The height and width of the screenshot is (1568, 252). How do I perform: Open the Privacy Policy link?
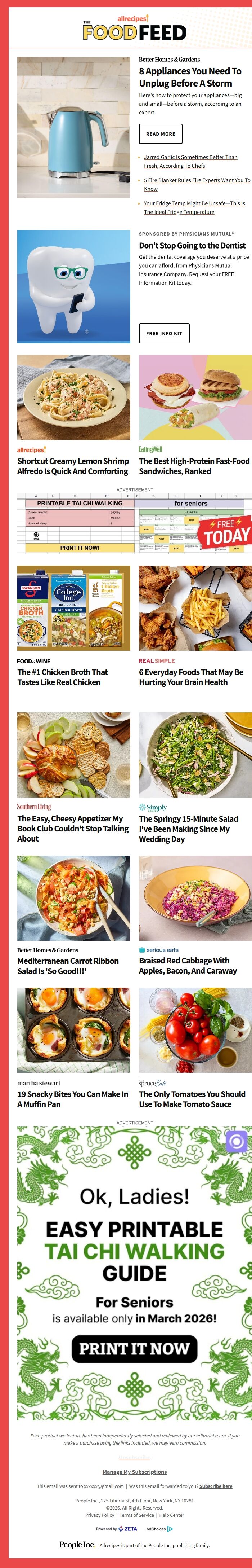[x=100, y=1515]
